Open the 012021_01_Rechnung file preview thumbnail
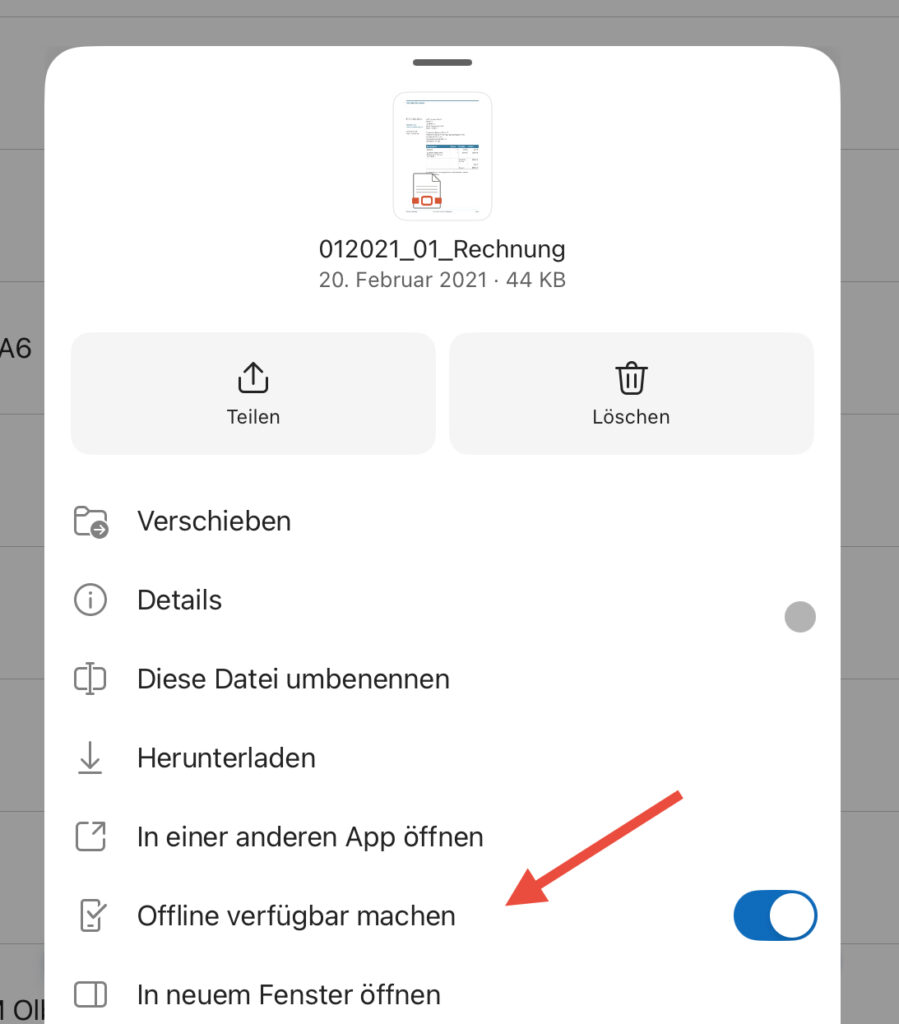 [x=442, y=155]
